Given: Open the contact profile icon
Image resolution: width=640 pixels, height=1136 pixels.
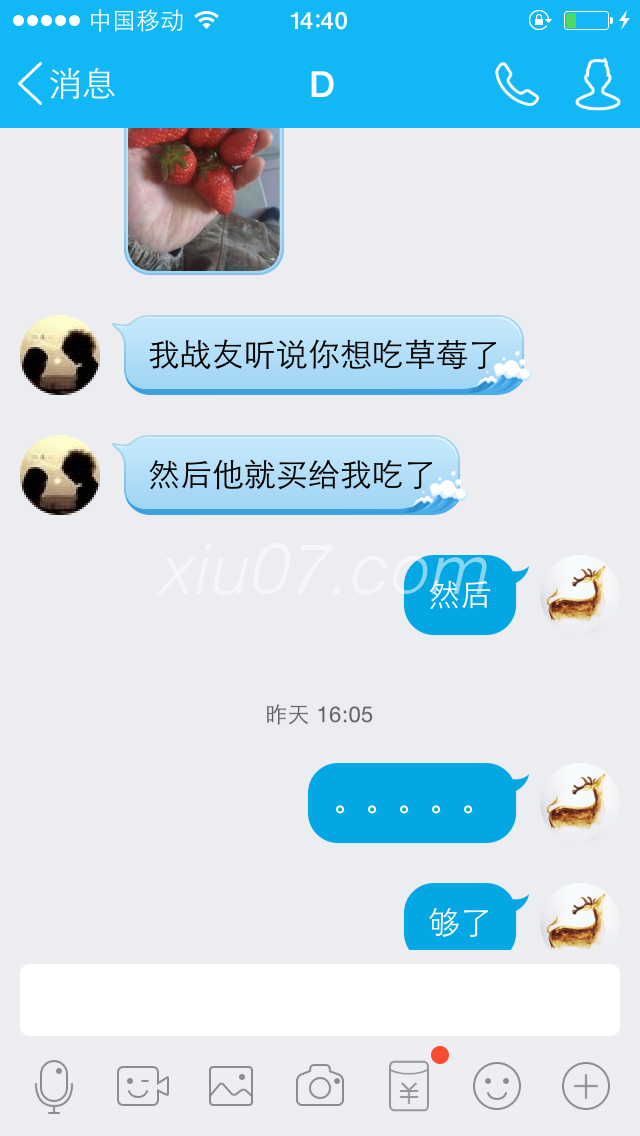Looking at the screenshot, I should 597,84.
